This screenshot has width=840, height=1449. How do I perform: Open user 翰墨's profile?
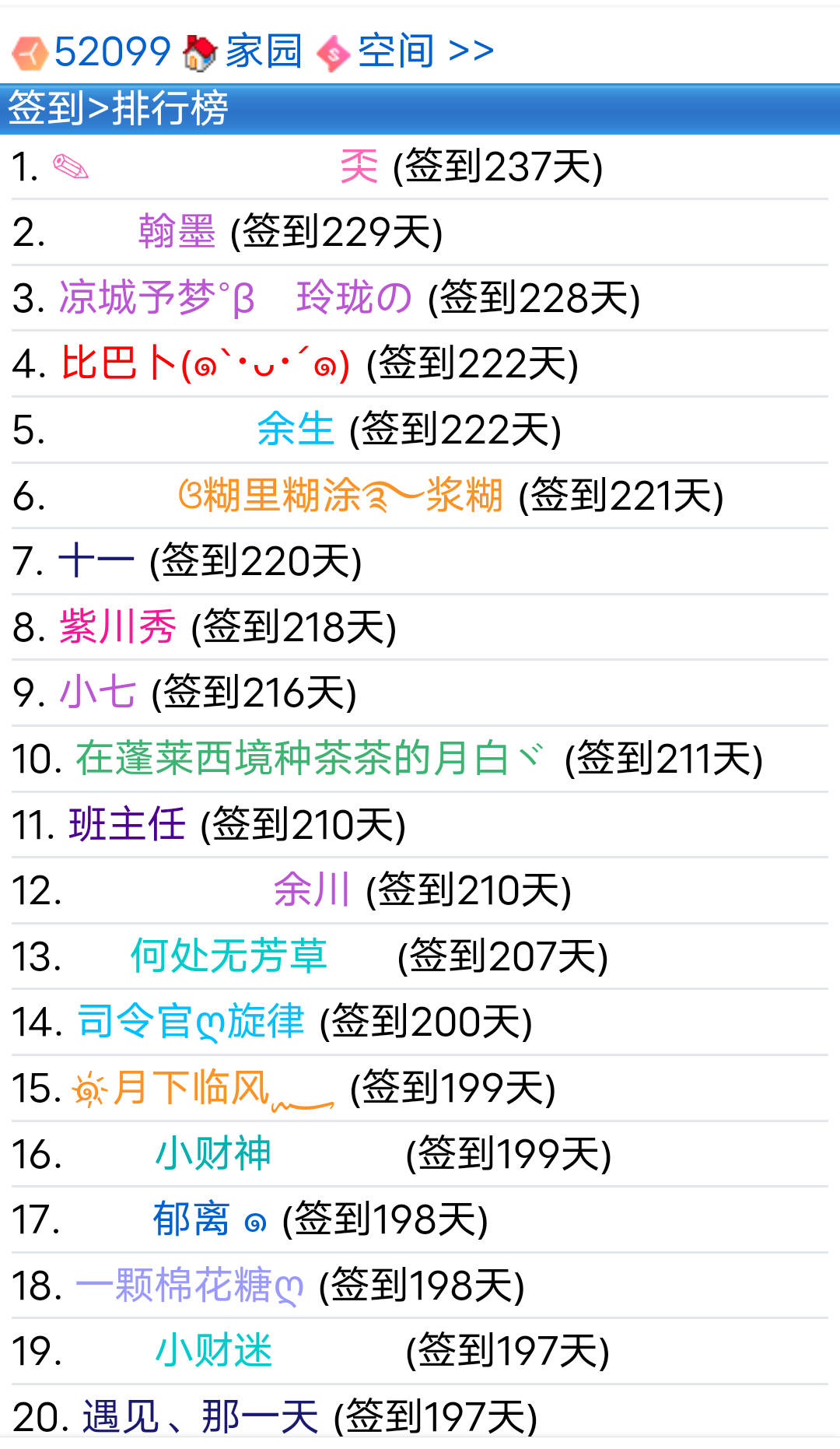[177, 232]
